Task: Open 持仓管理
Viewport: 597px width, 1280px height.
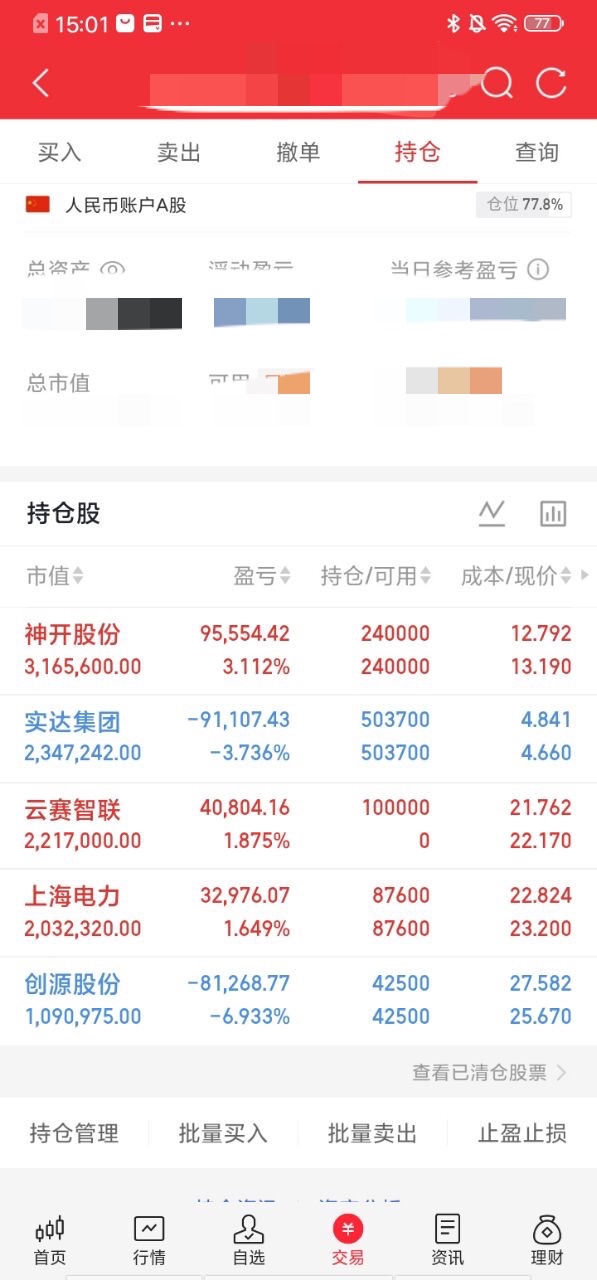Action: coord(74,1133)
